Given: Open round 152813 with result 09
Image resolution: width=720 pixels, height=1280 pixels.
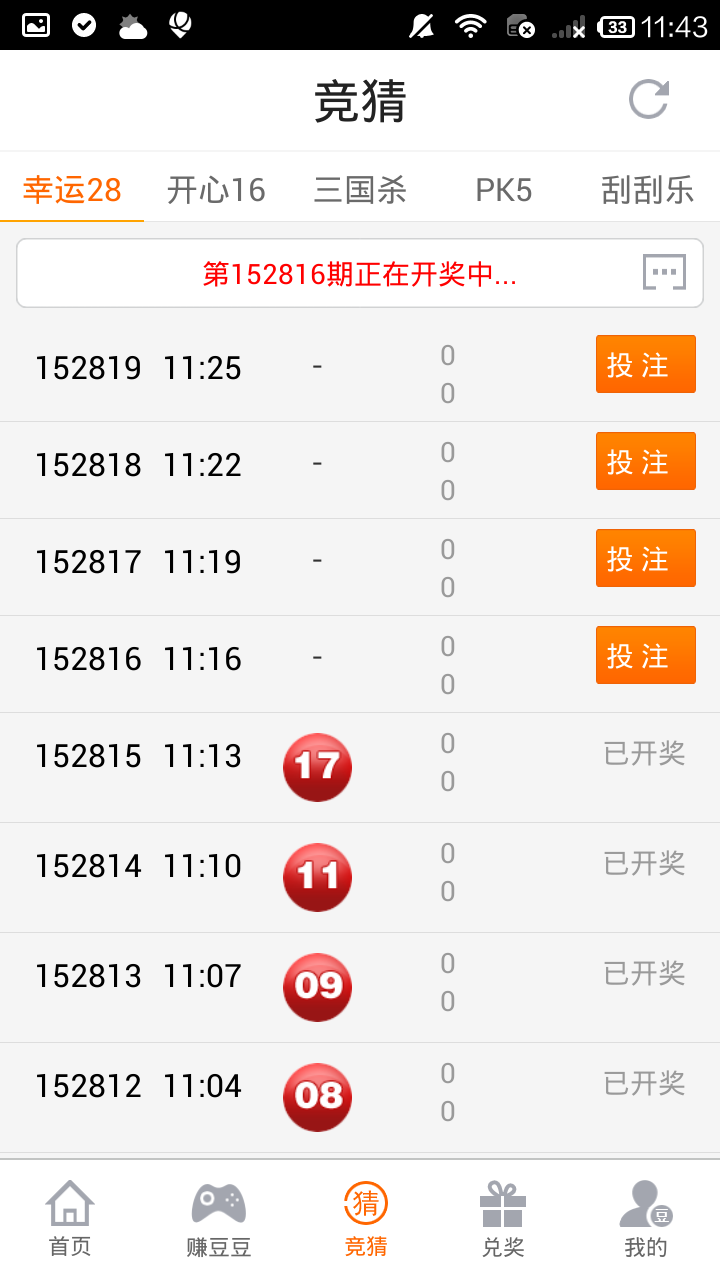Looking at the screenshot, I should click(360, 987).
